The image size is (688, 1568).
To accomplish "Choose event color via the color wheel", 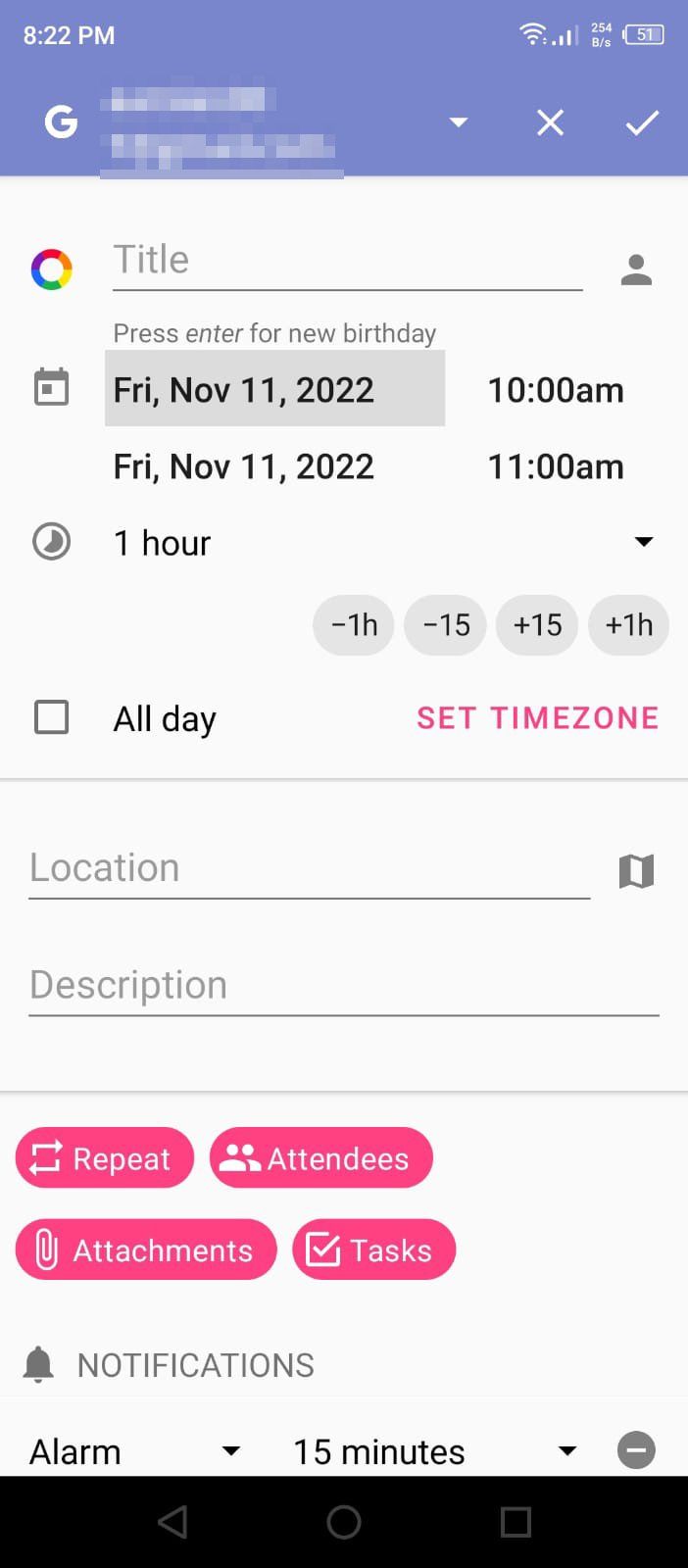I will 51,269.
